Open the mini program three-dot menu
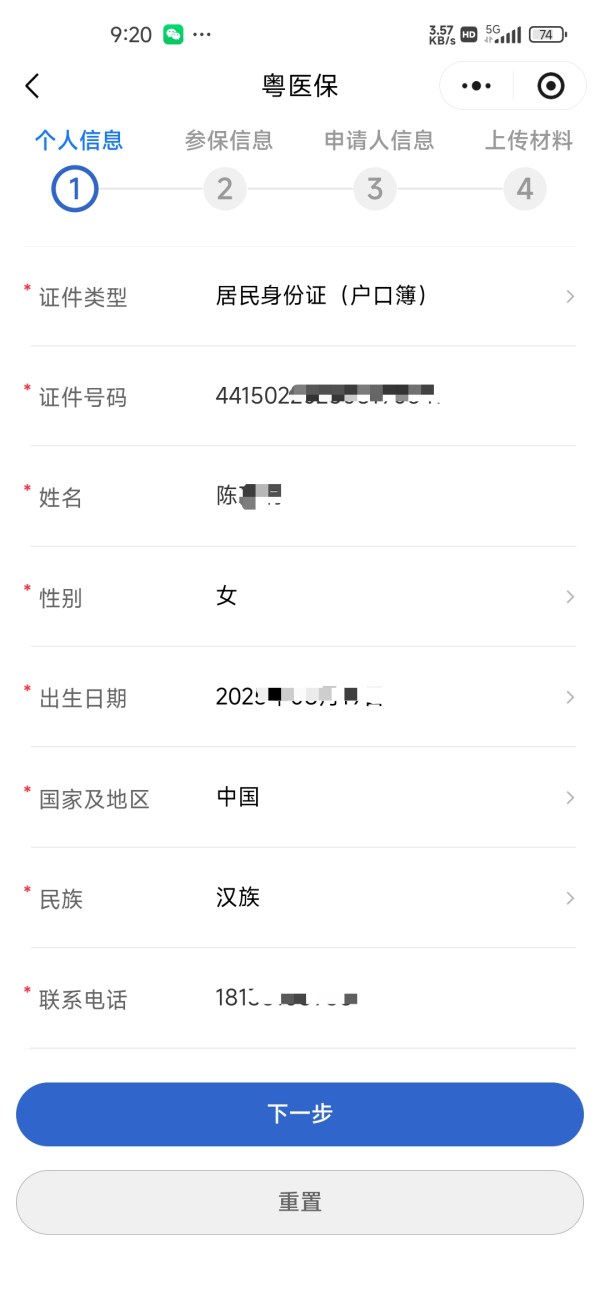The image size is (600, 1299). click(x=477, y=86)
